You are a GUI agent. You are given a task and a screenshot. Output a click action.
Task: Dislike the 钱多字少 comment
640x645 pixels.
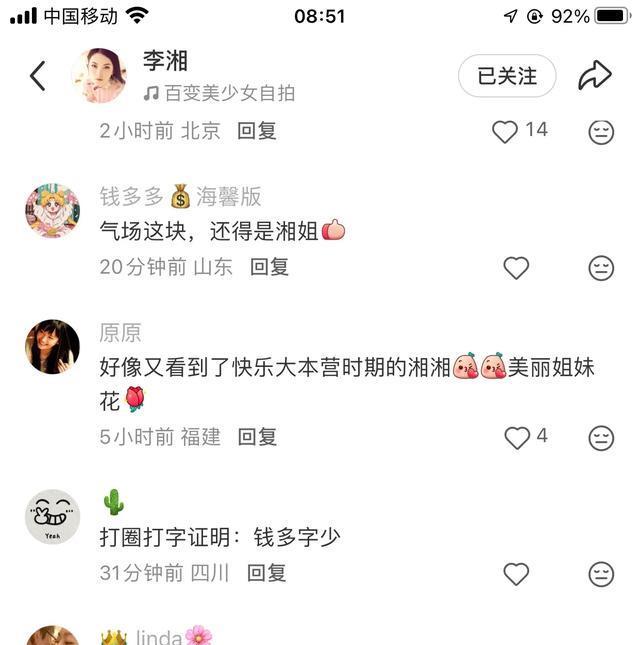[601, 574]
